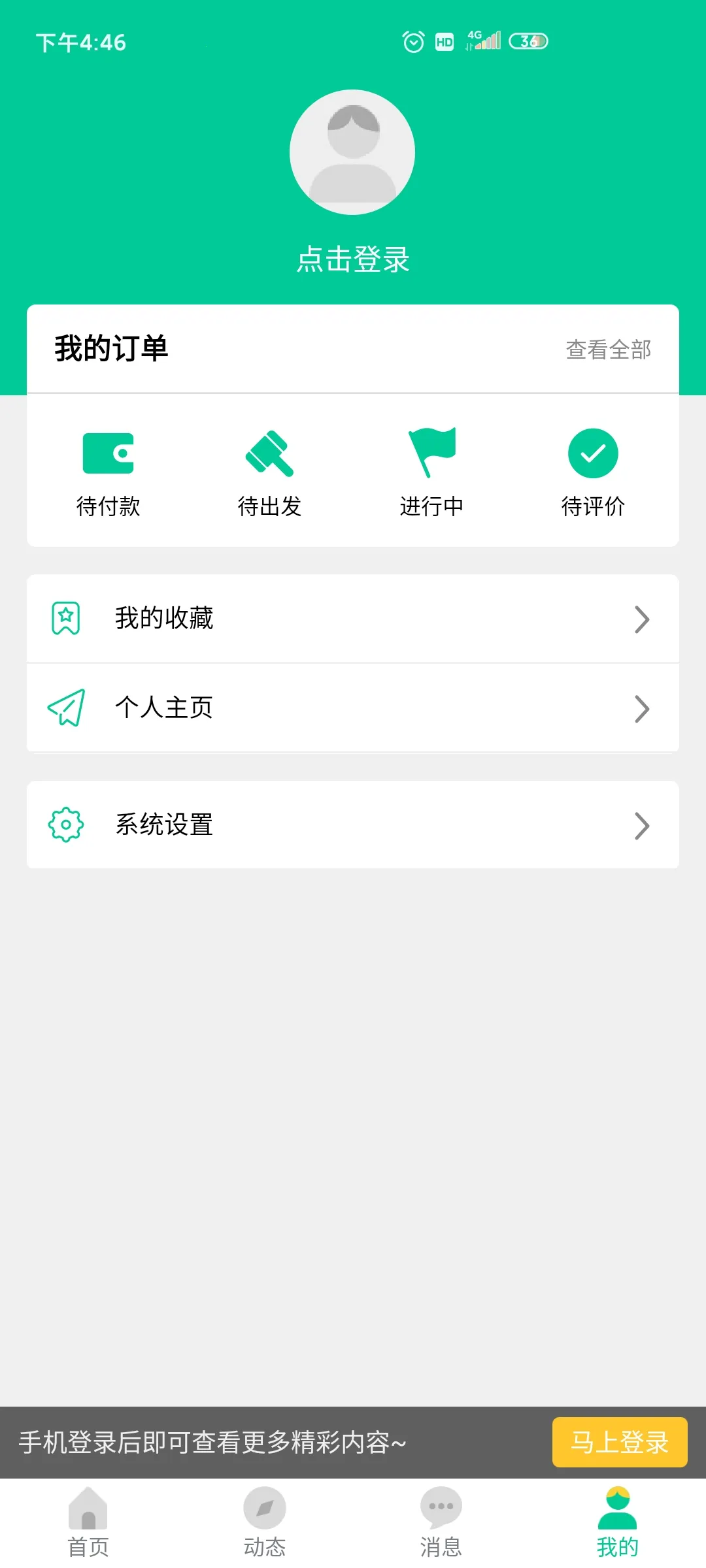Open 待付款 pending payment orders
This screenshot has width=706, height=1568.
tap(109, 472)
